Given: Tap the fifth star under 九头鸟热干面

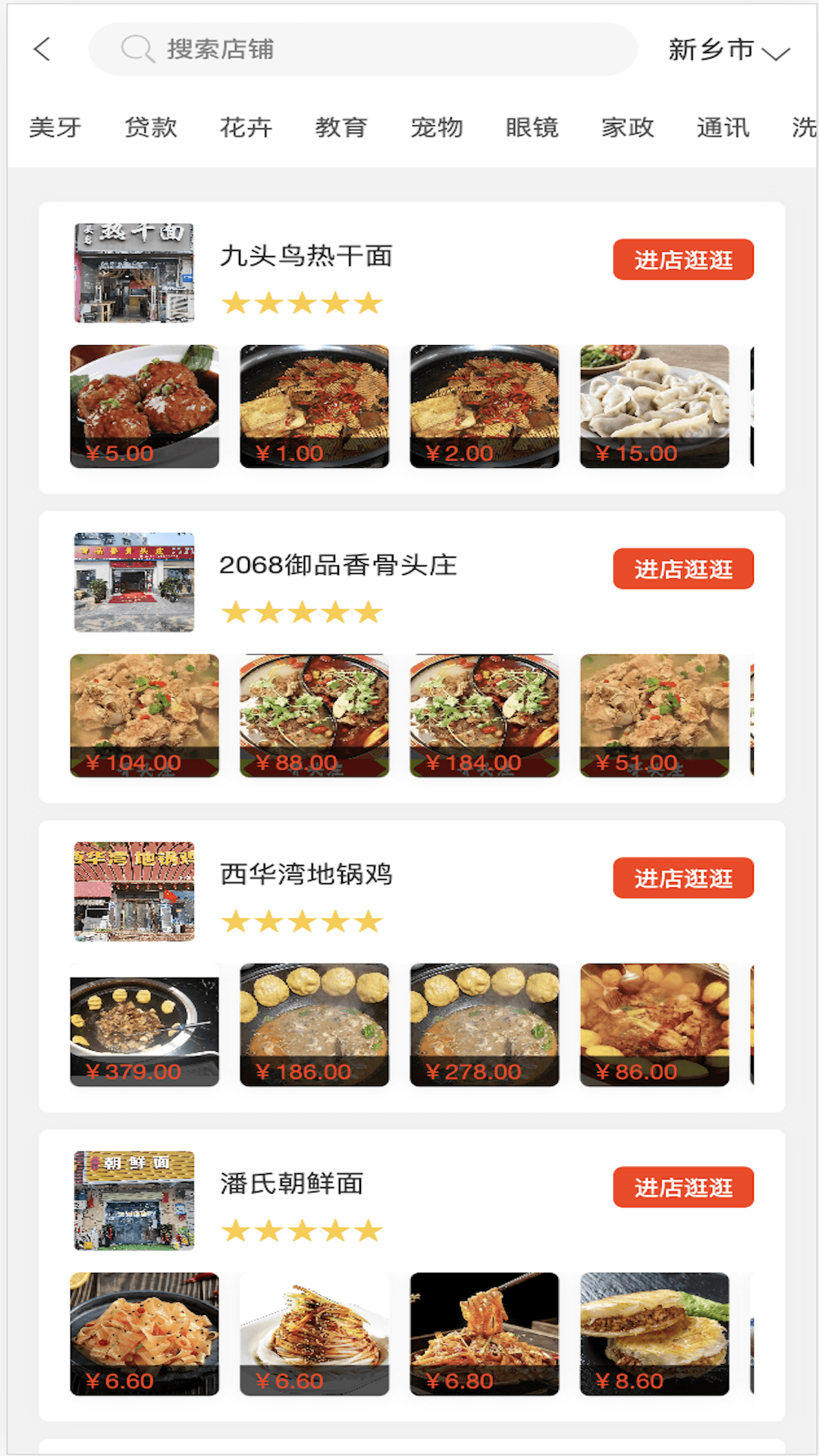Looking at the screenshot, I should coord(369,303).
